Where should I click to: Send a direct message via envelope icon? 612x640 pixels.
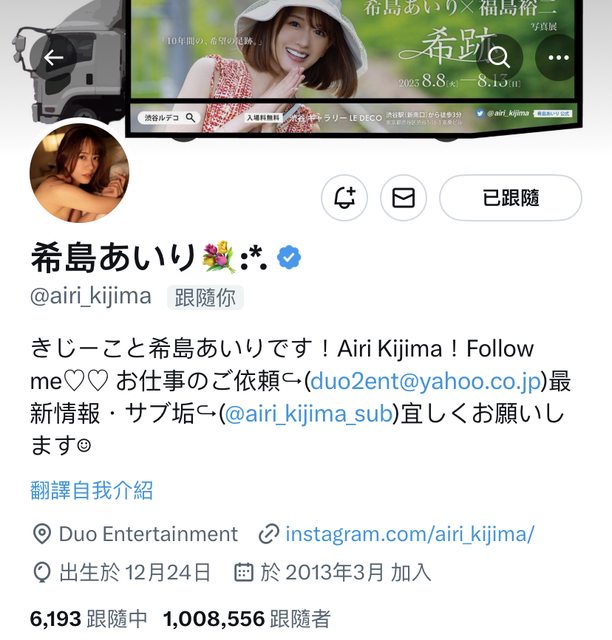[x=403, y=198]
